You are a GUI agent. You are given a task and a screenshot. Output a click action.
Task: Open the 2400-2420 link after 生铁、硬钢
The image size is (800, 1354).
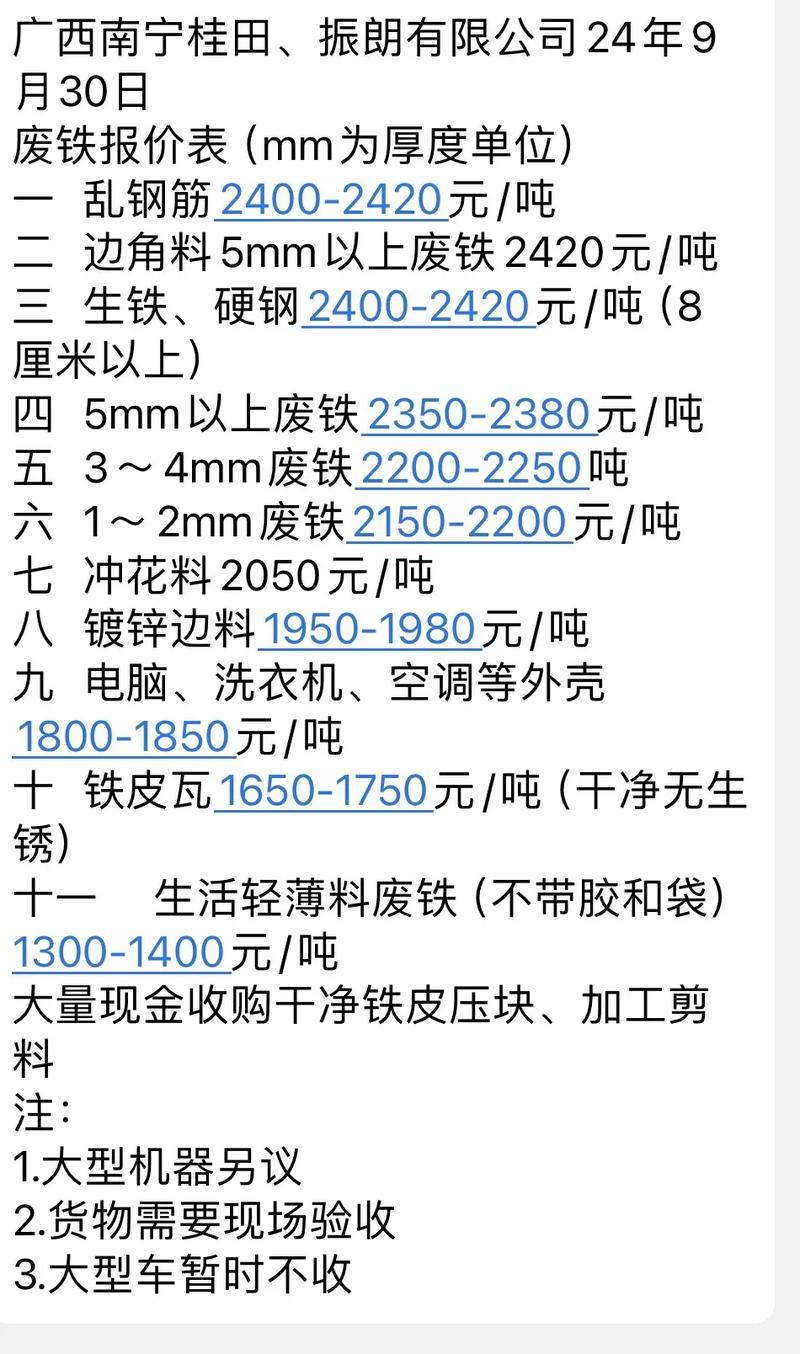(x=418, y=308)
